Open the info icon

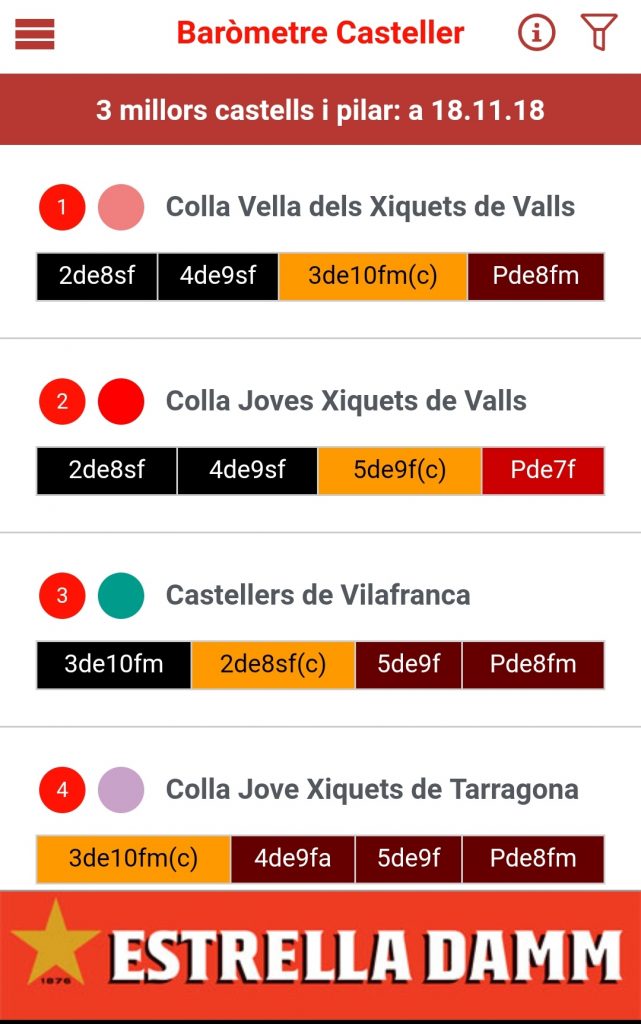click(537, 32)
